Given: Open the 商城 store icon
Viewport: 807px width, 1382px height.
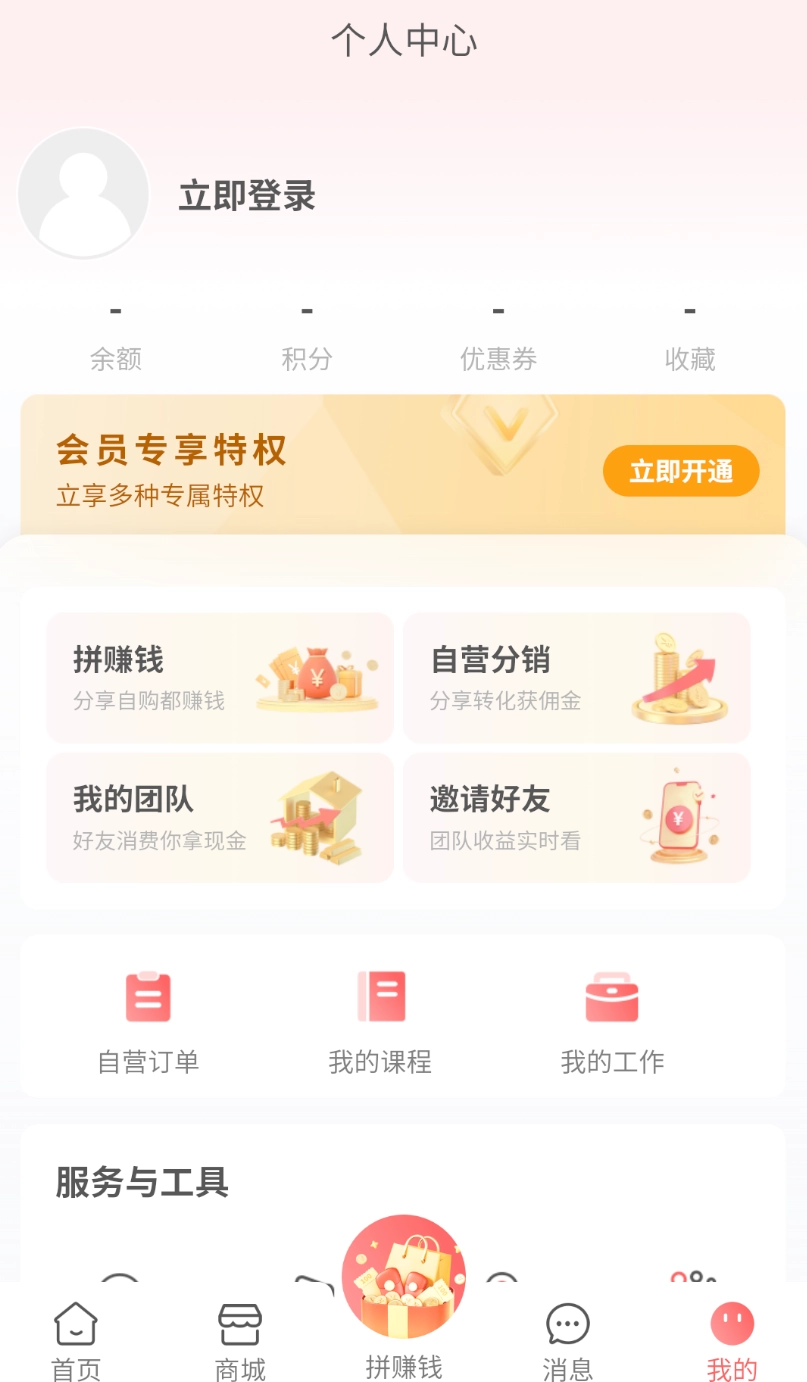Looking at the screenshot, I should pyautogui.click(x=239, y=1323).
